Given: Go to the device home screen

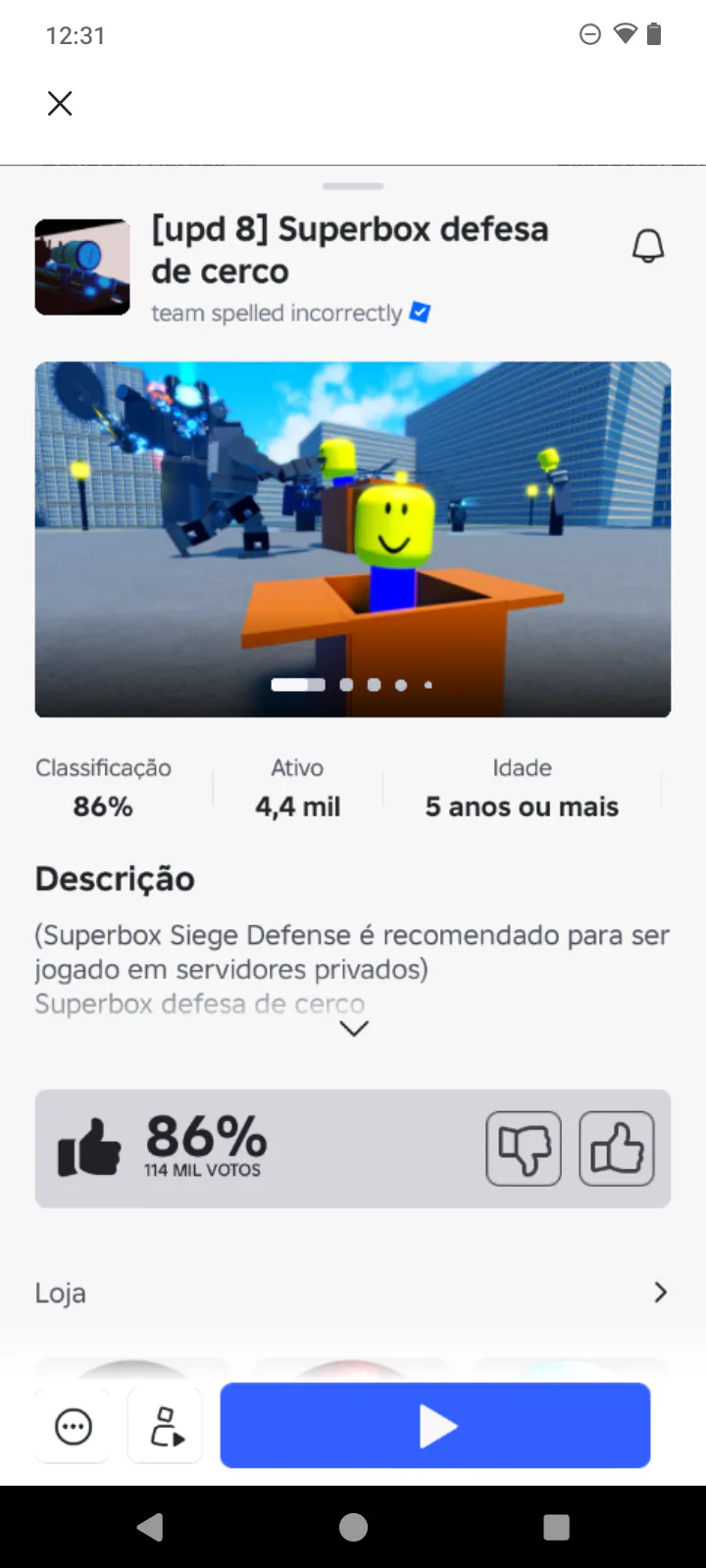Looking at the screenshot, I should pyautogui.click(x=353, y=1527).
